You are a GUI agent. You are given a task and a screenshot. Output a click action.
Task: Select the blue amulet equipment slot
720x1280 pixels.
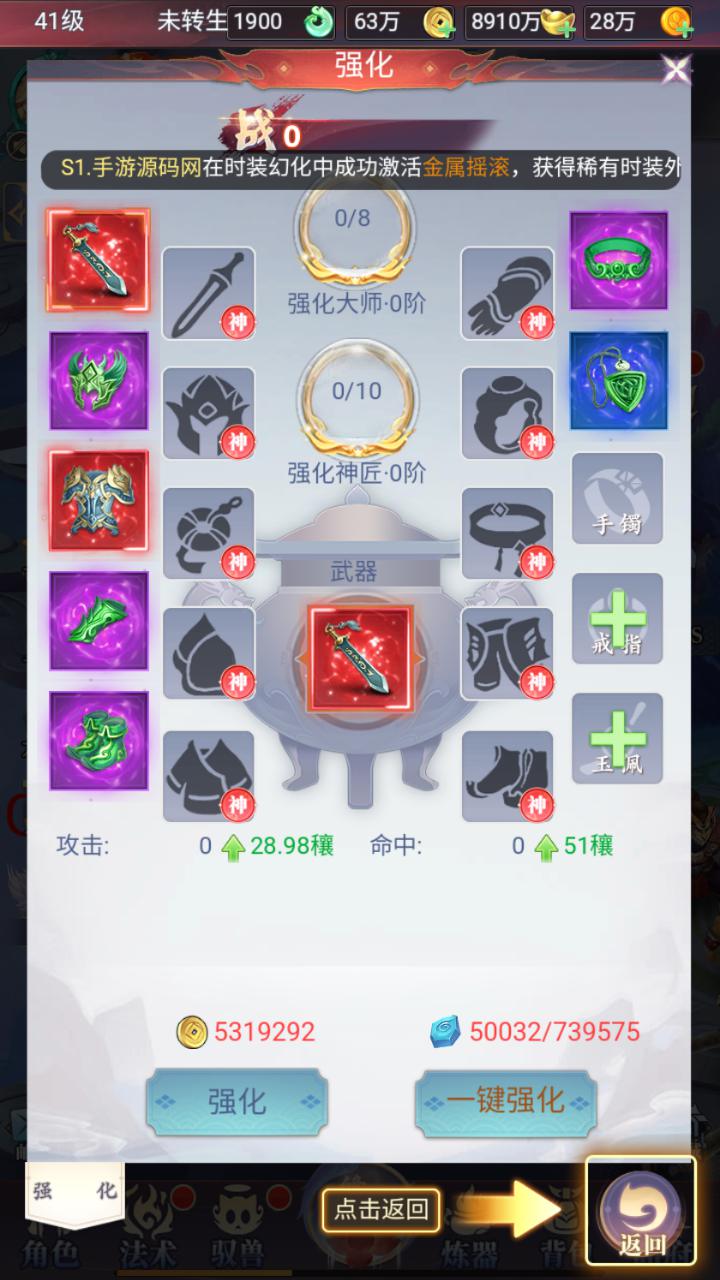(x=618, y=382)
